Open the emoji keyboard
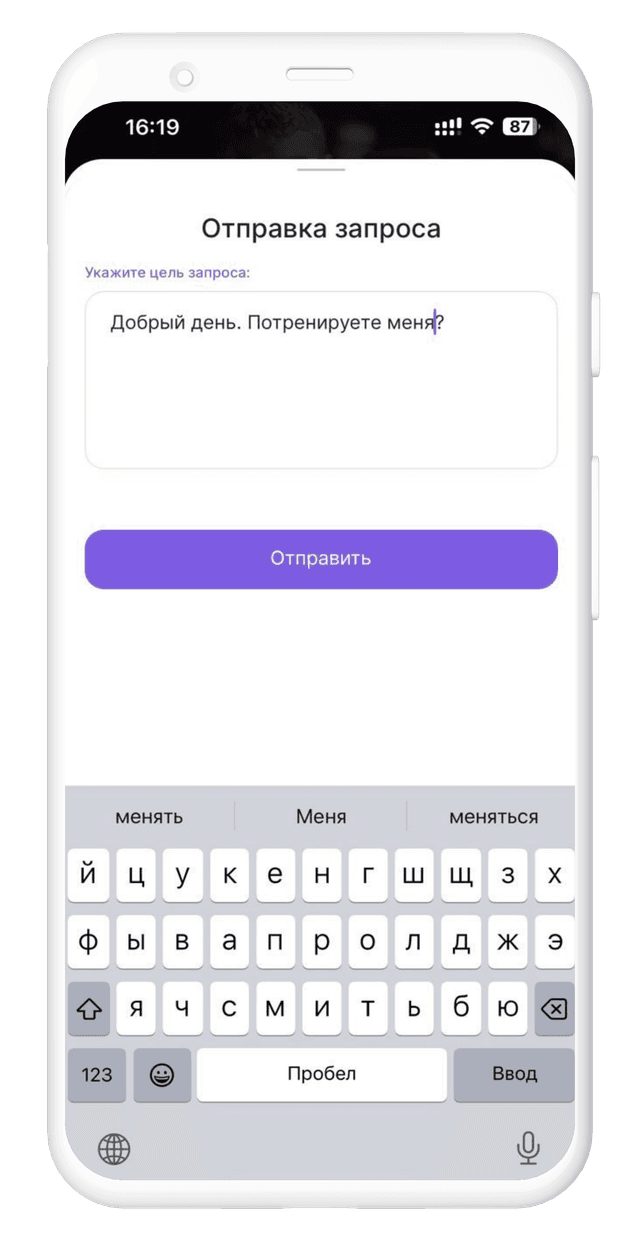Screen dimensions: 640x1259 click(x=162, y=1075)
